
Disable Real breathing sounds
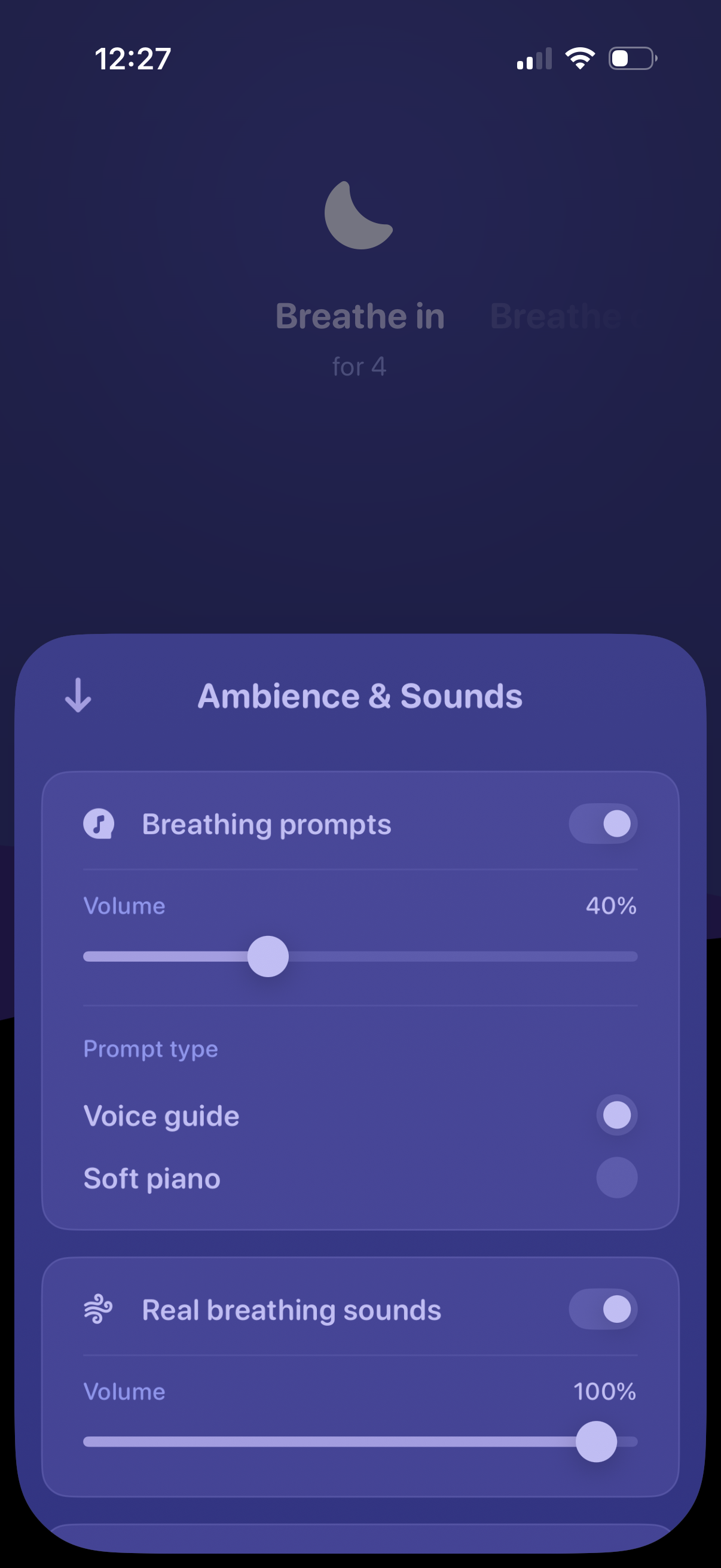[603, 1309]
